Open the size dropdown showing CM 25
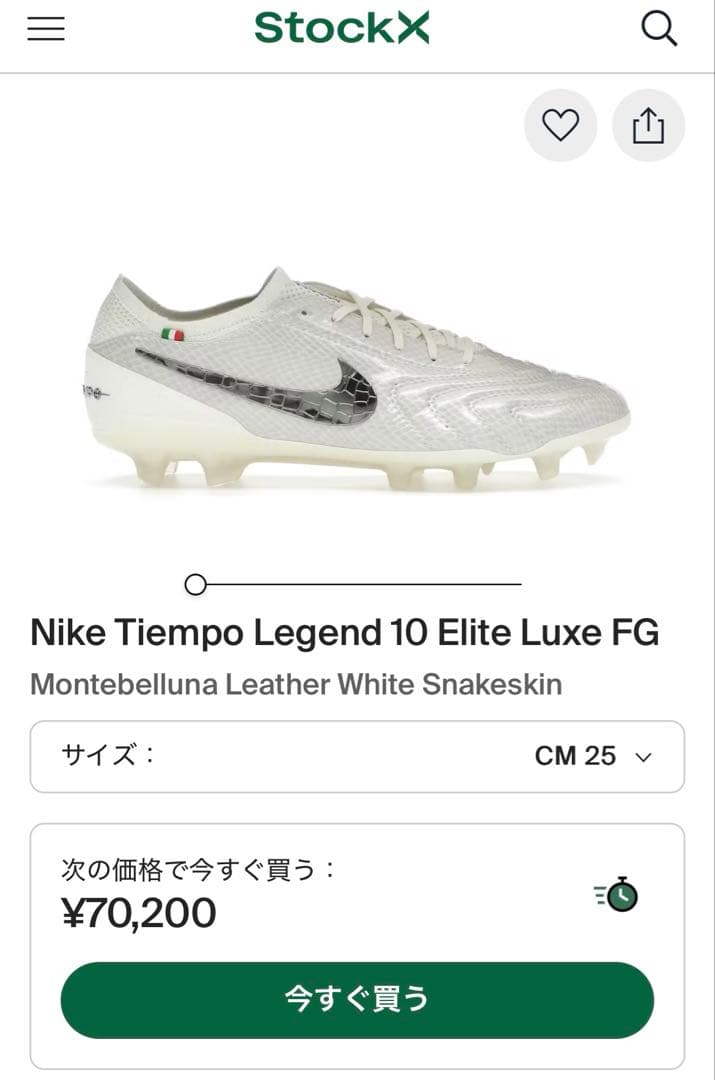This screenshot has height=1080, width=715. pos(357,756)
